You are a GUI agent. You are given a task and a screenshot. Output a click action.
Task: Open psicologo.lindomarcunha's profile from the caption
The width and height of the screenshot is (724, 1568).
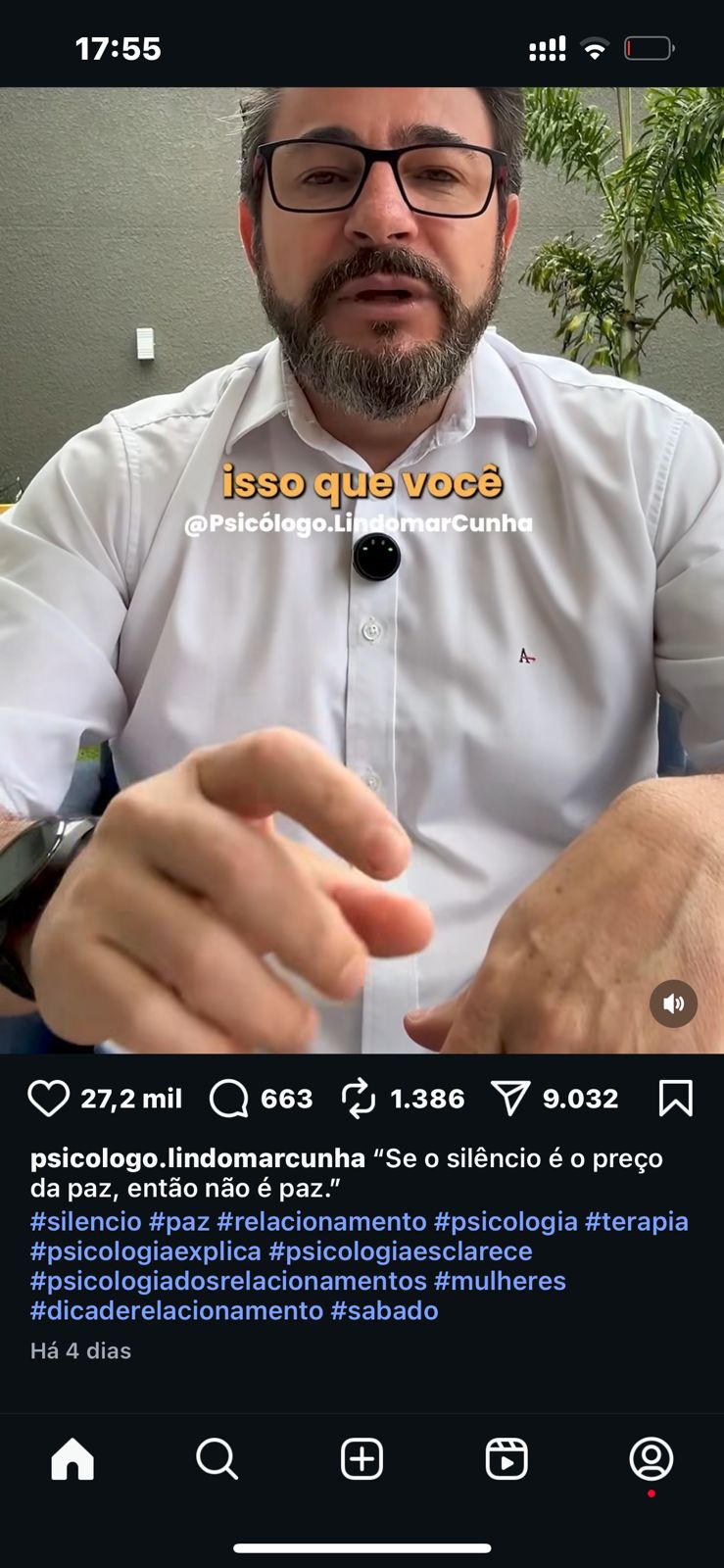(197, 1158)
